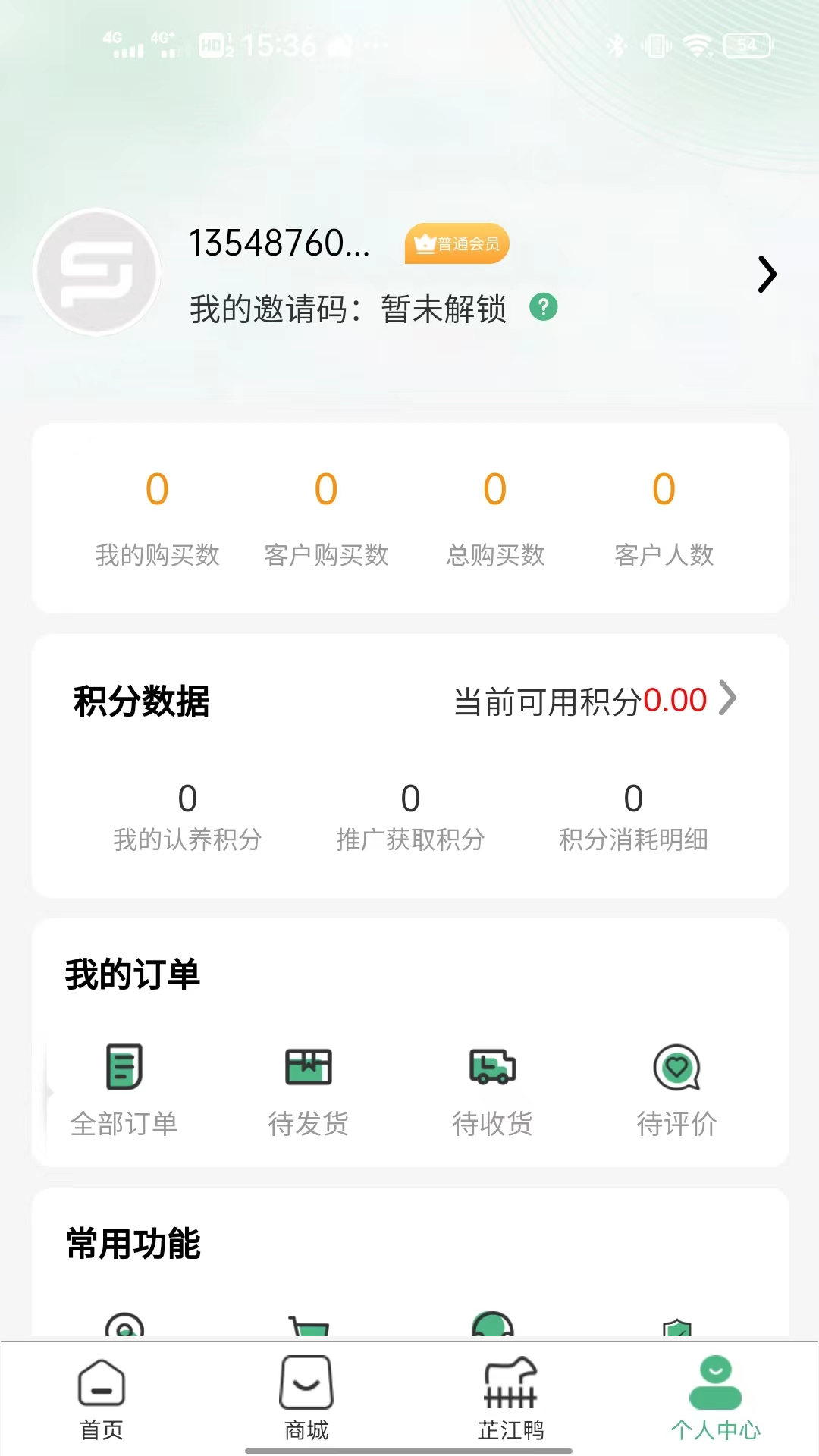
Task: Open the 全部订单 orders icon
Action: 124,1068
